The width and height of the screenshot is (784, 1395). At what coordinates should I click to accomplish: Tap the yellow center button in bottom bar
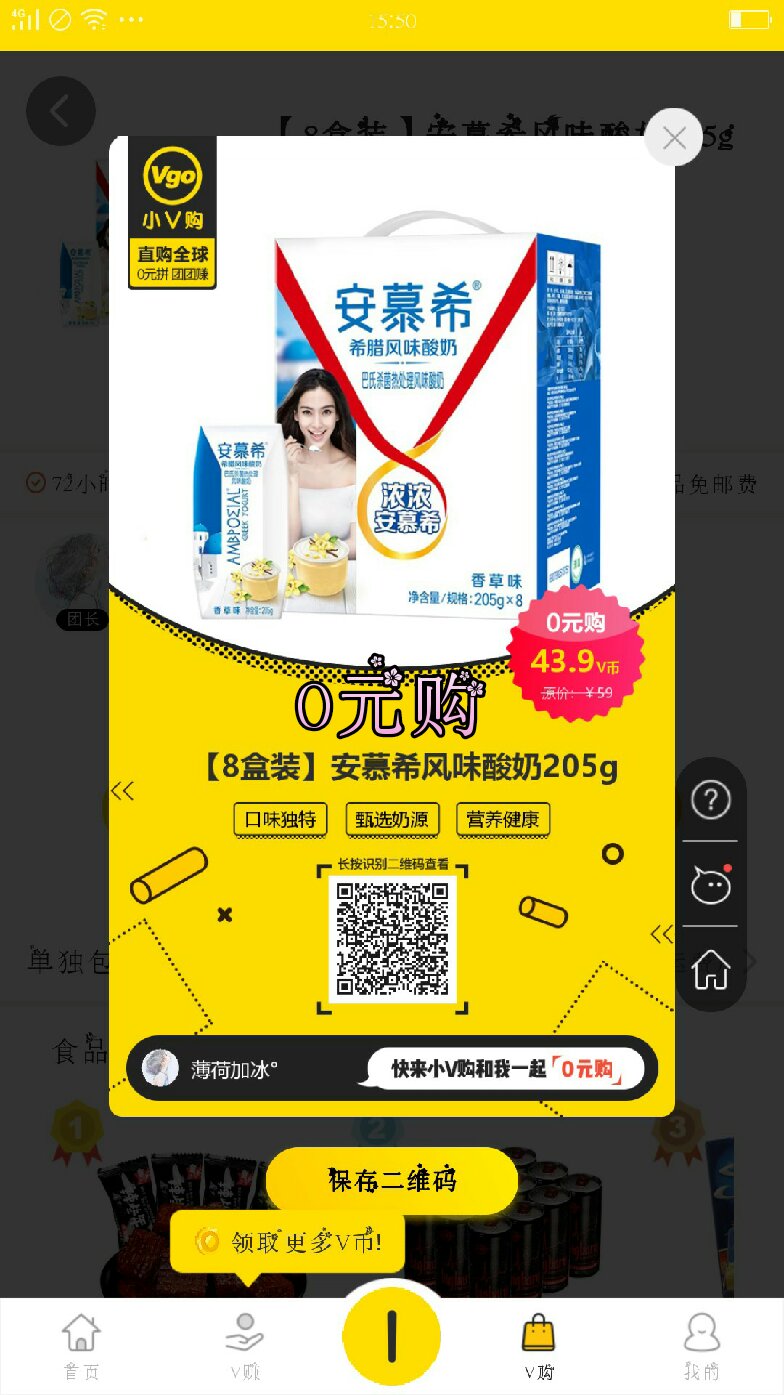click(x=392, y=1335)
